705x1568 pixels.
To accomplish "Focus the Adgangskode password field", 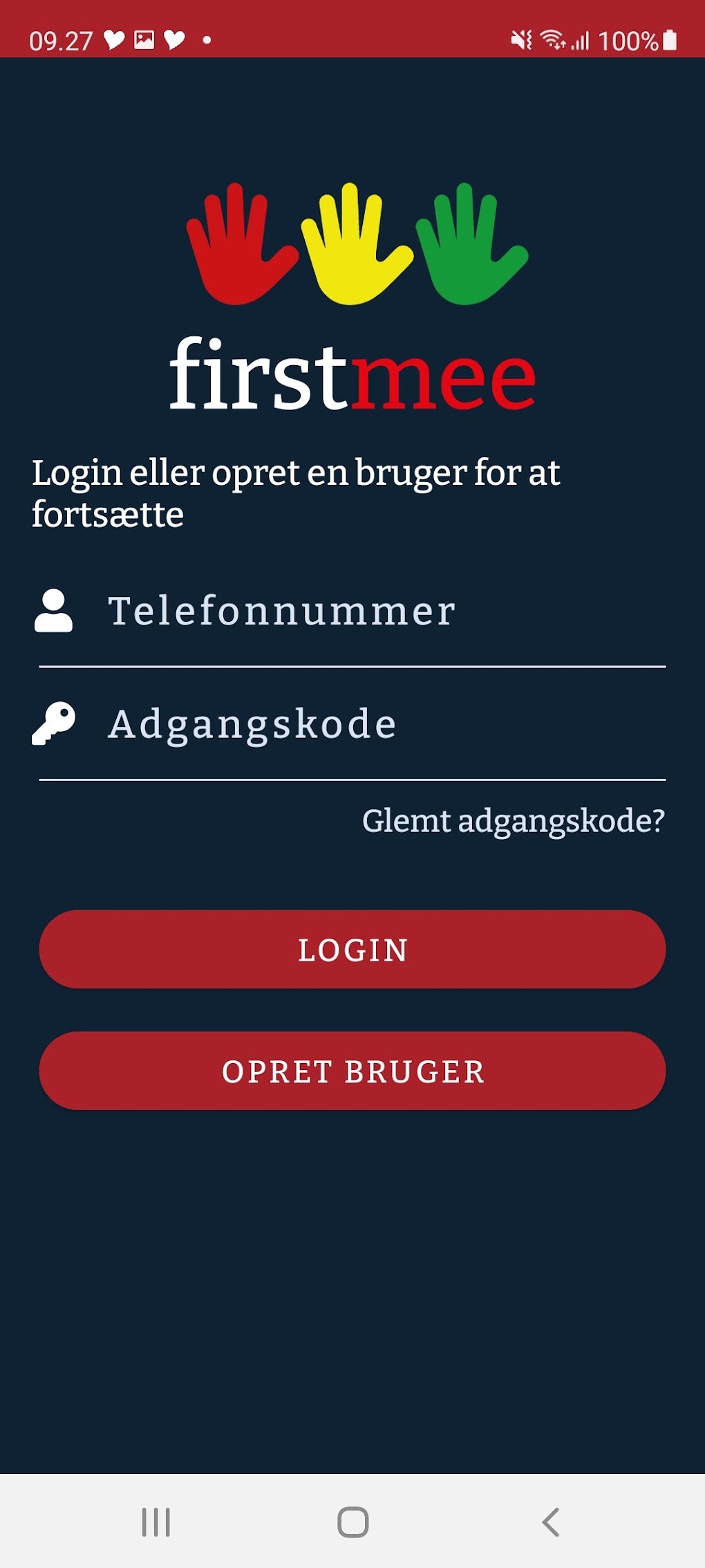I will [x=373, y=724].
